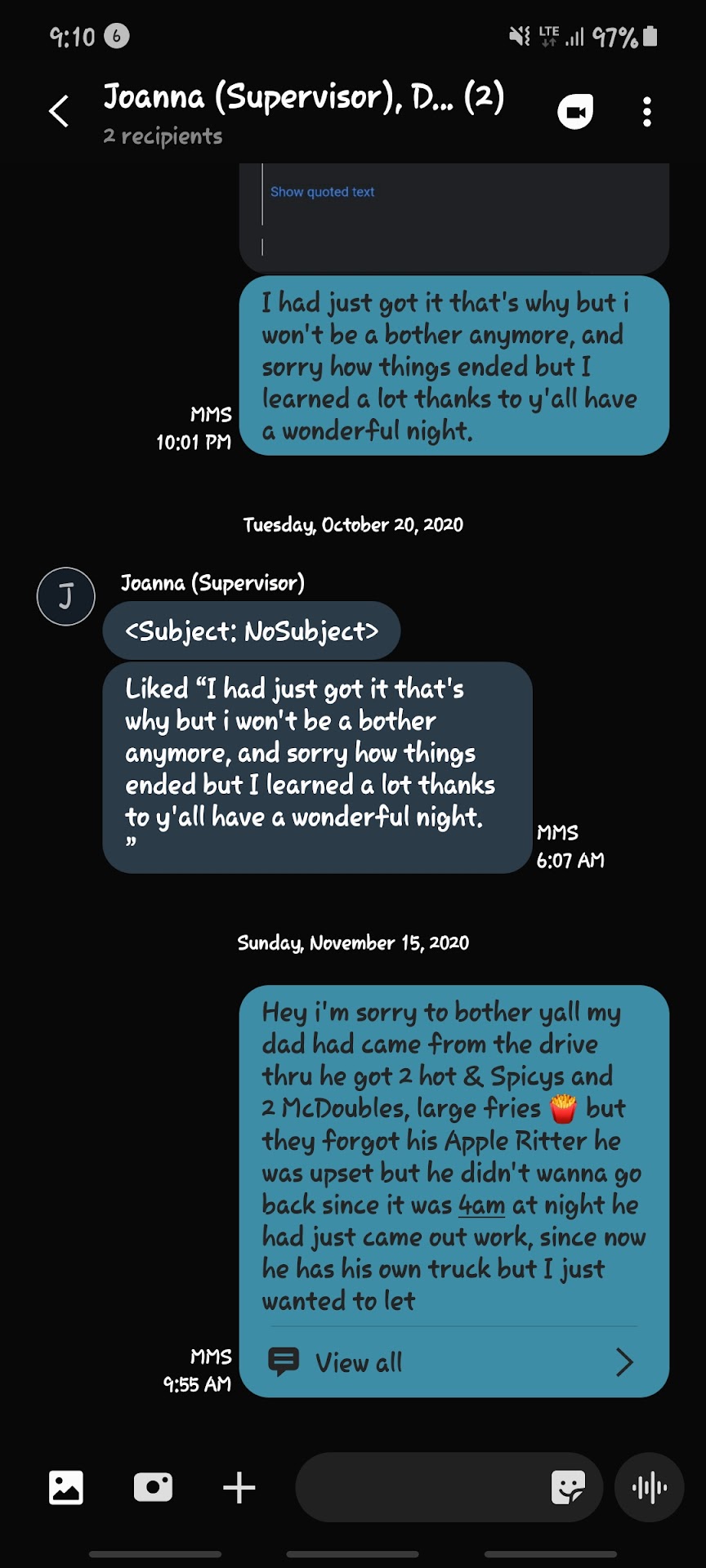706x1568 pixels.
Task: Open the sticker picker
Action: click(x=568, y=1487)
